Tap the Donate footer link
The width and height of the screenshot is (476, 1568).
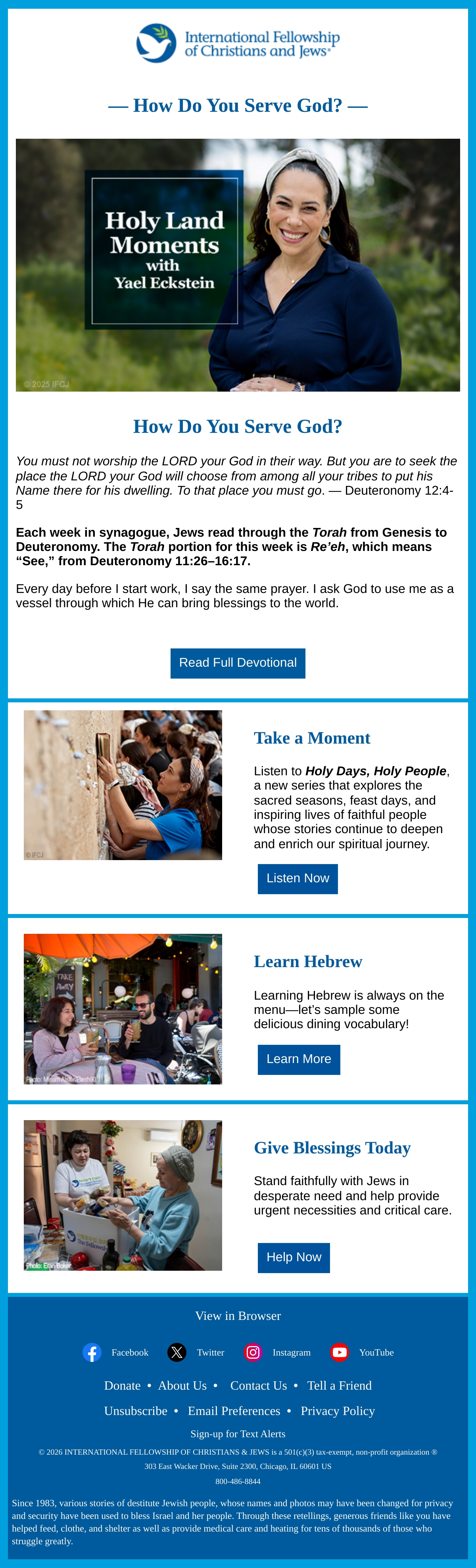tap(123, 1385)
